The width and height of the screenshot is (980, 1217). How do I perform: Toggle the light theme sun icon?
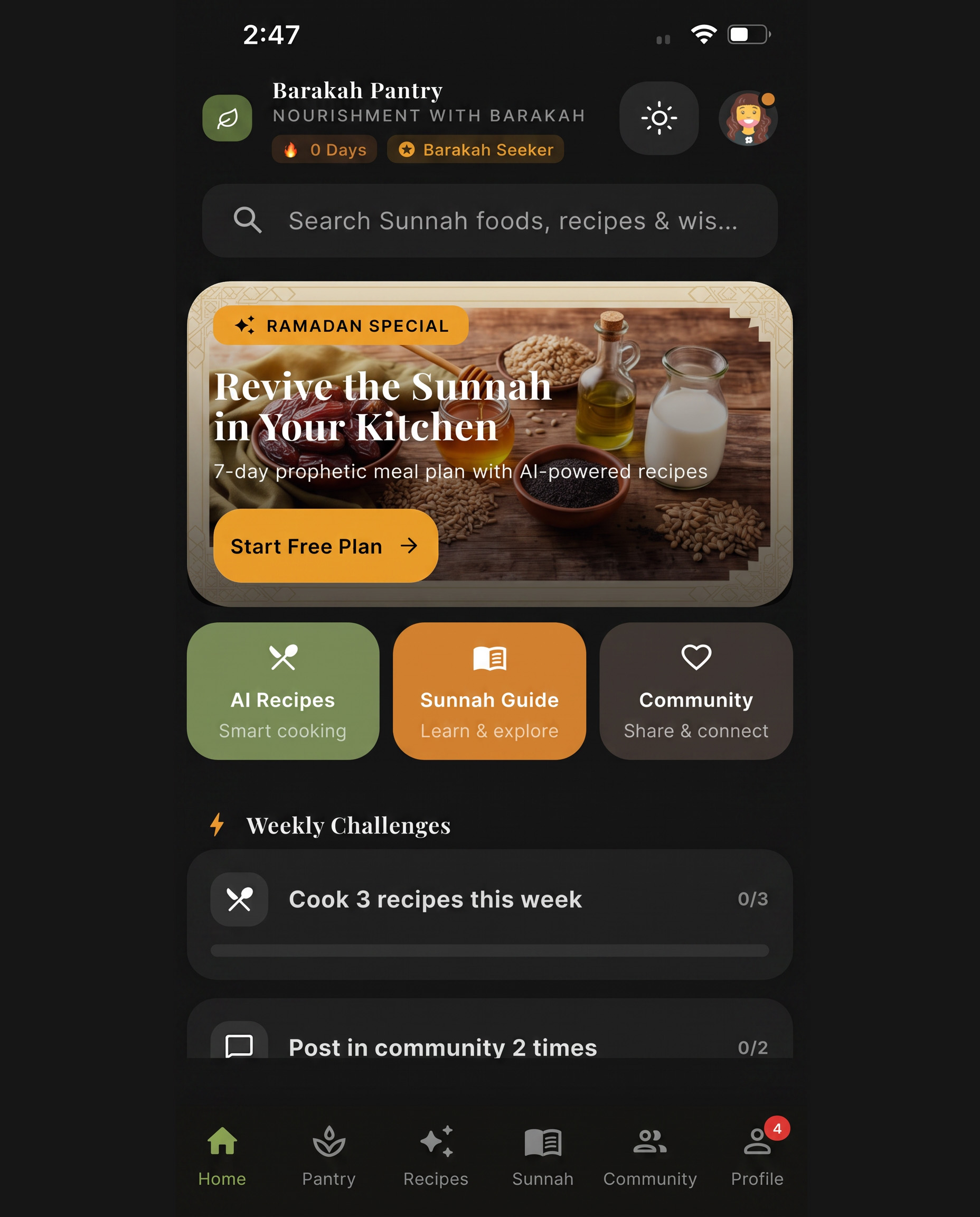(x=659, y=118)
